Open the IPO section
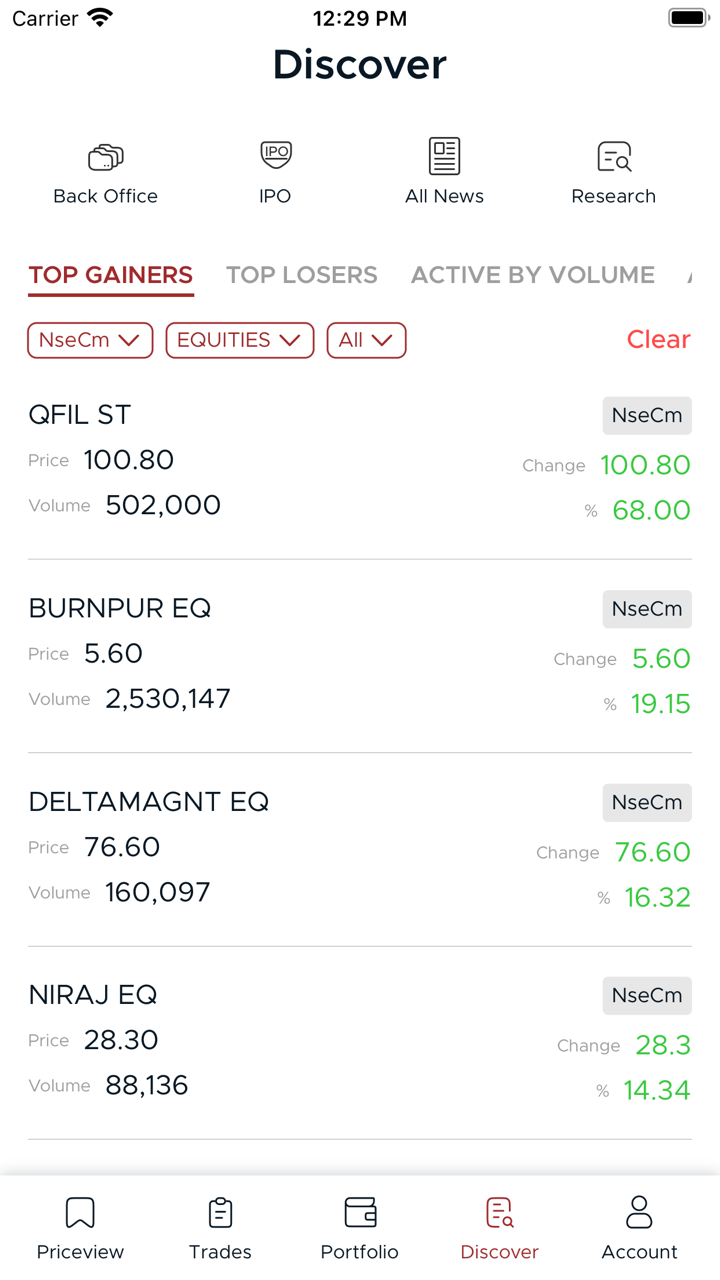Viewport: 720px width, 1280px height. (275, 172)
